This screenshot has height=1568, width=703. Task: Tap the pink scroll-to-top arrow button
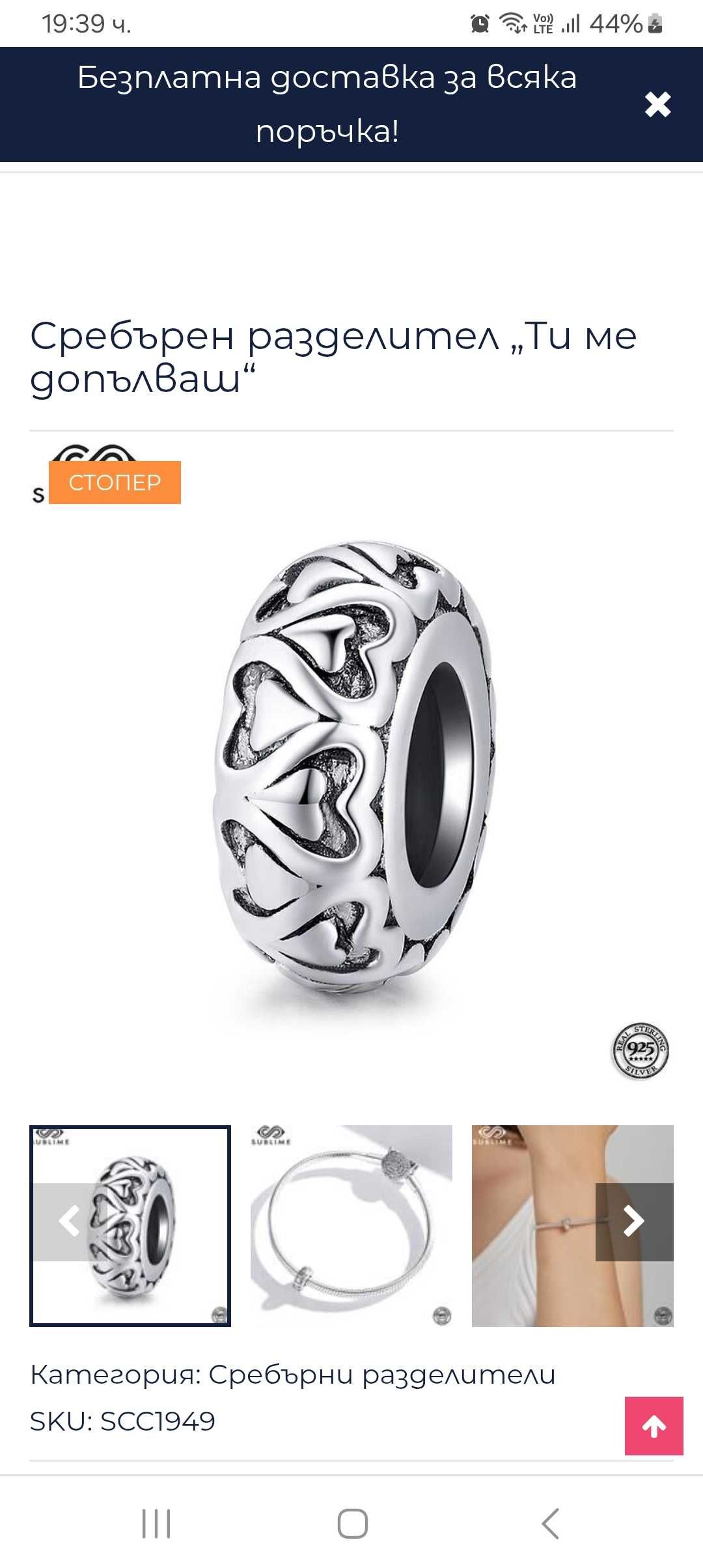(654, 1425)
